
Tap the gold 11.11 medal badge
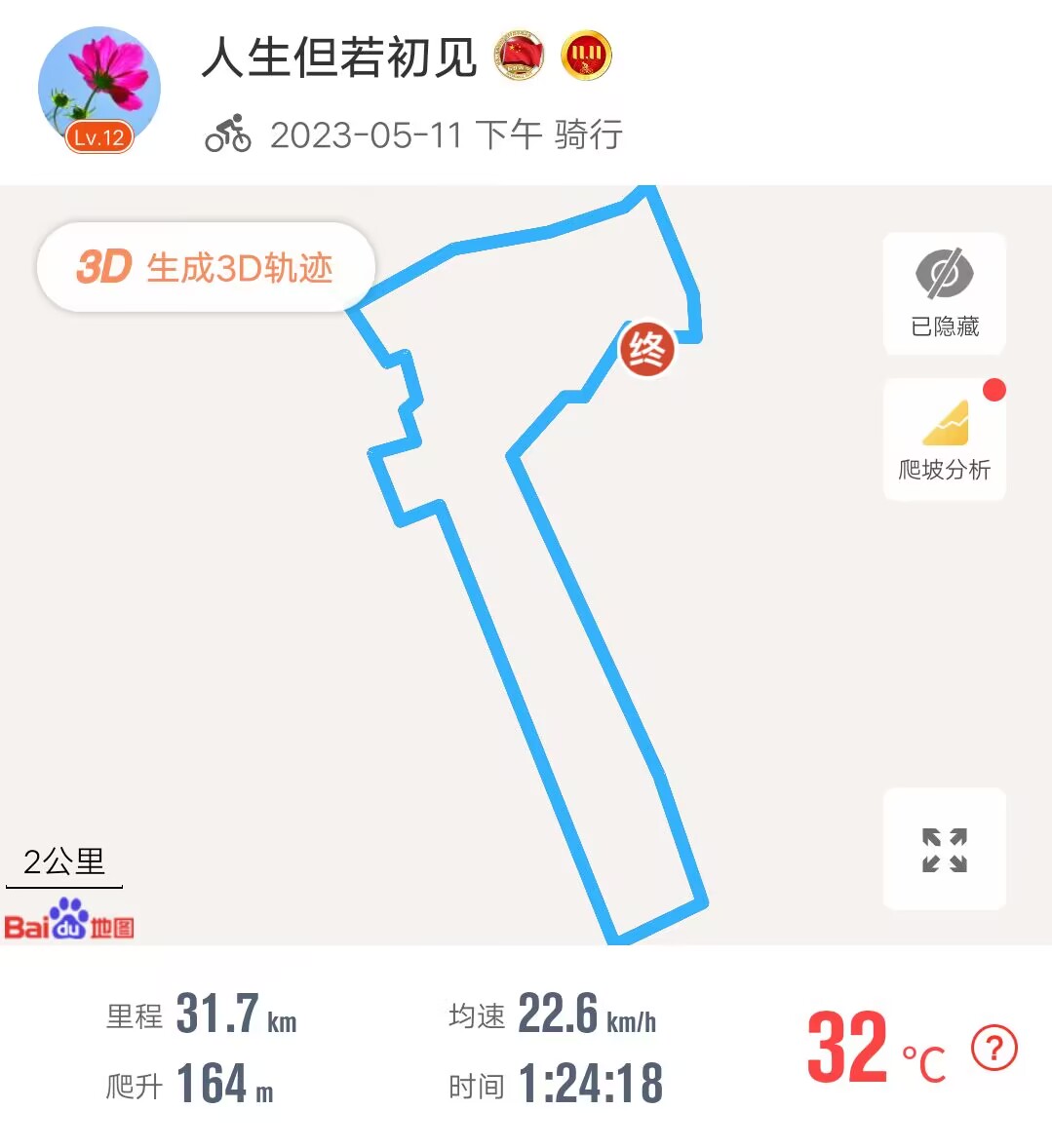584,56
